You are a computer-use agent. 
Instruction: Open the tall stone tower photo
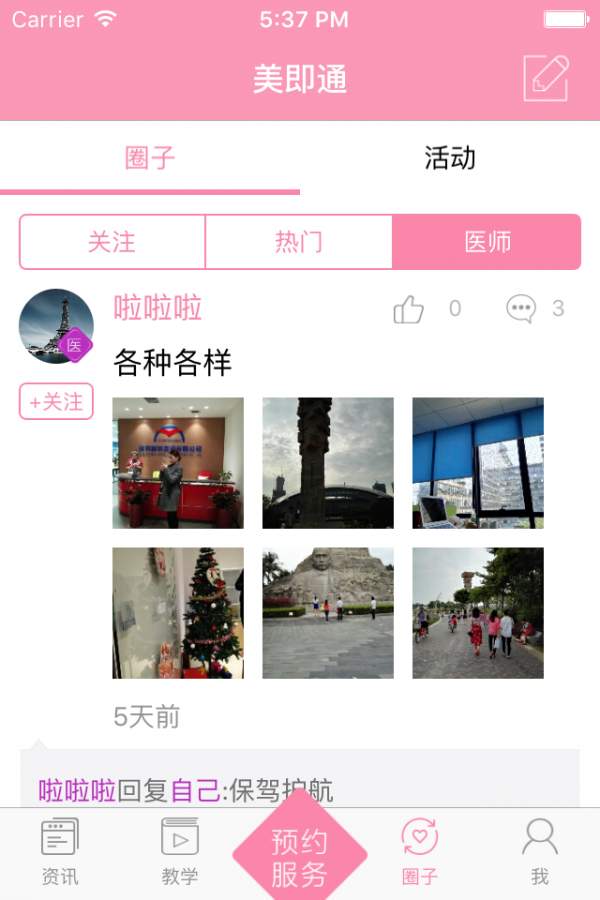[x=328, y=463]
